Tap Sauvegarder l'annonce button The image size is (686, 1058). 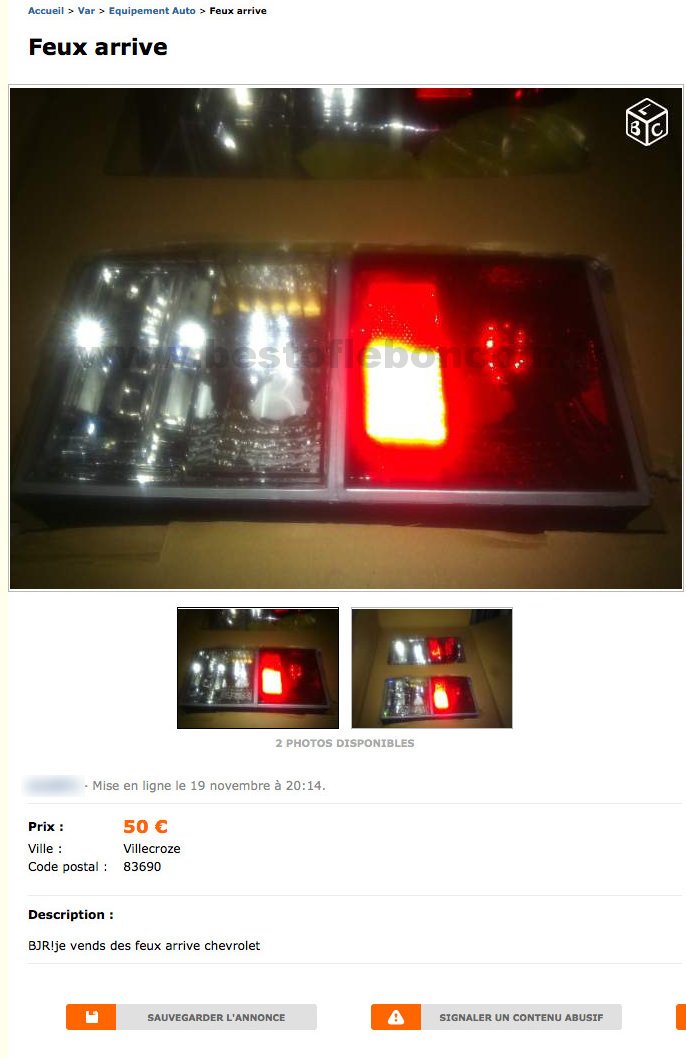192,1017
